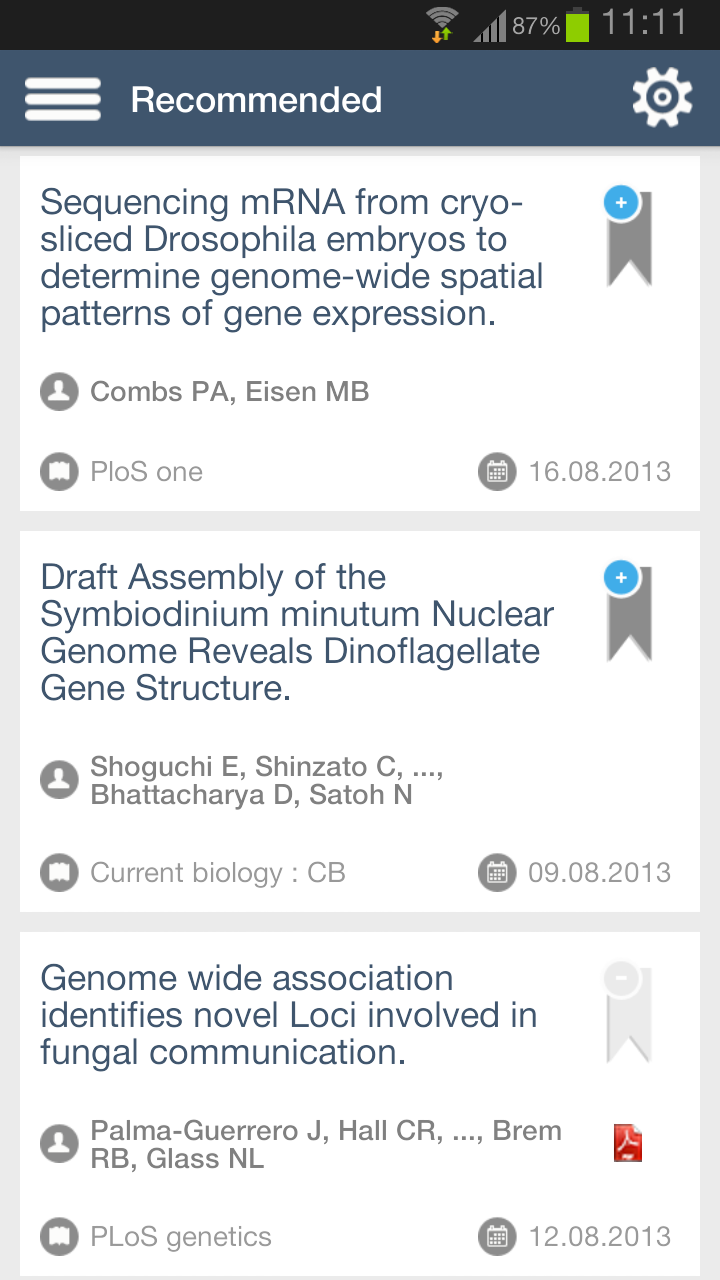Open settings via the gear icon
This screenshot has height=1280, width=720.
tap(662, 97)
